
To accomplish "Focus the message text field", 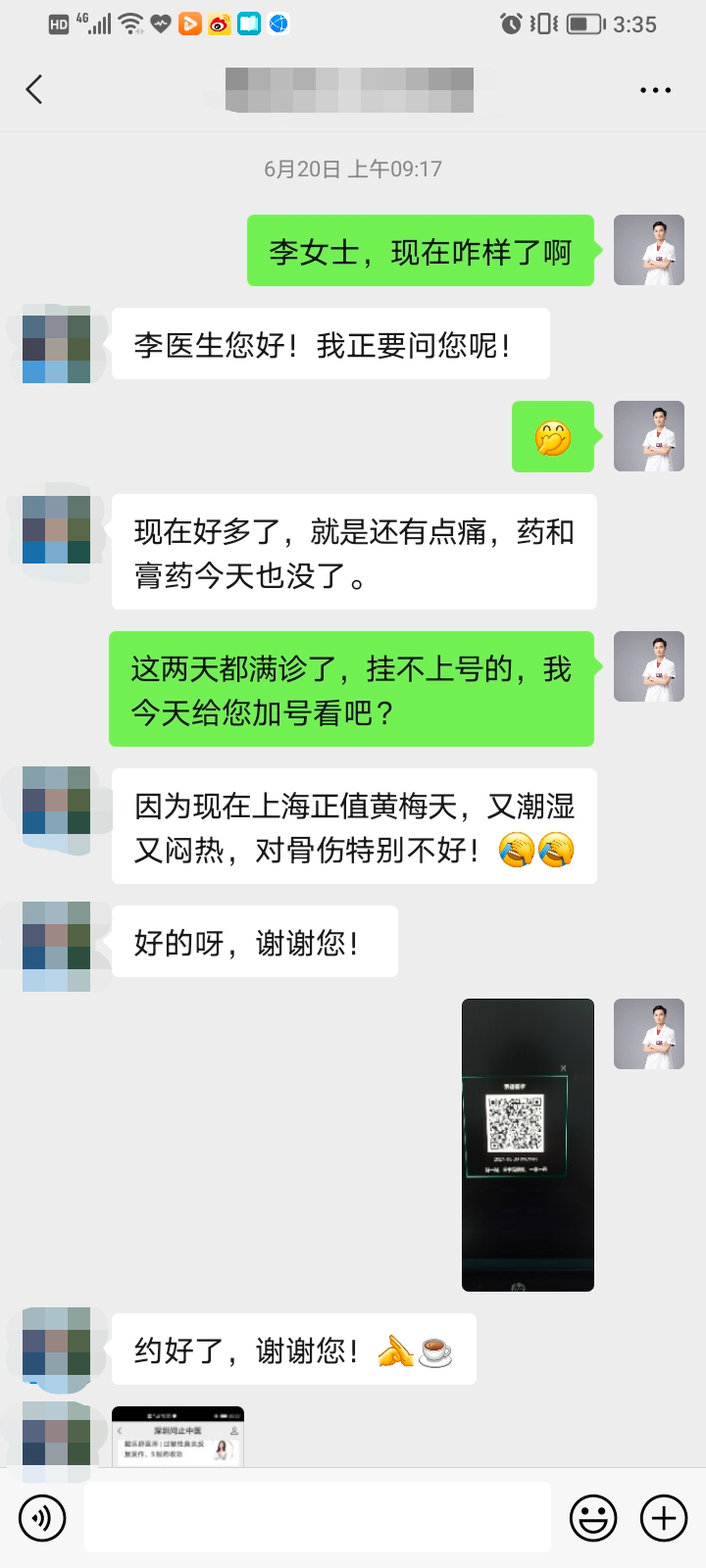I will (317, 1517).
